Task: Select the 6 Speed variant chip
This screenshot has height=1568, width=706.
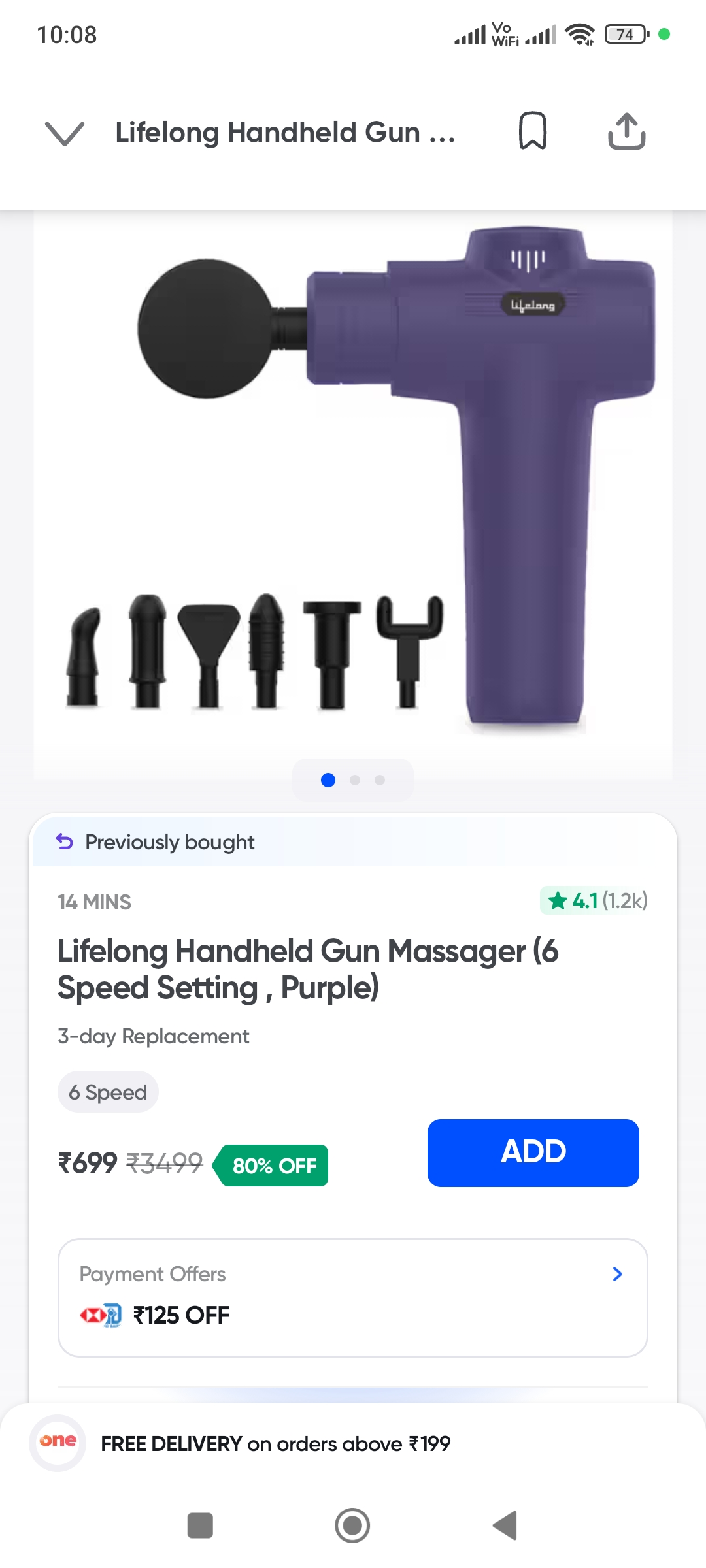Action: coord(108,1092)
